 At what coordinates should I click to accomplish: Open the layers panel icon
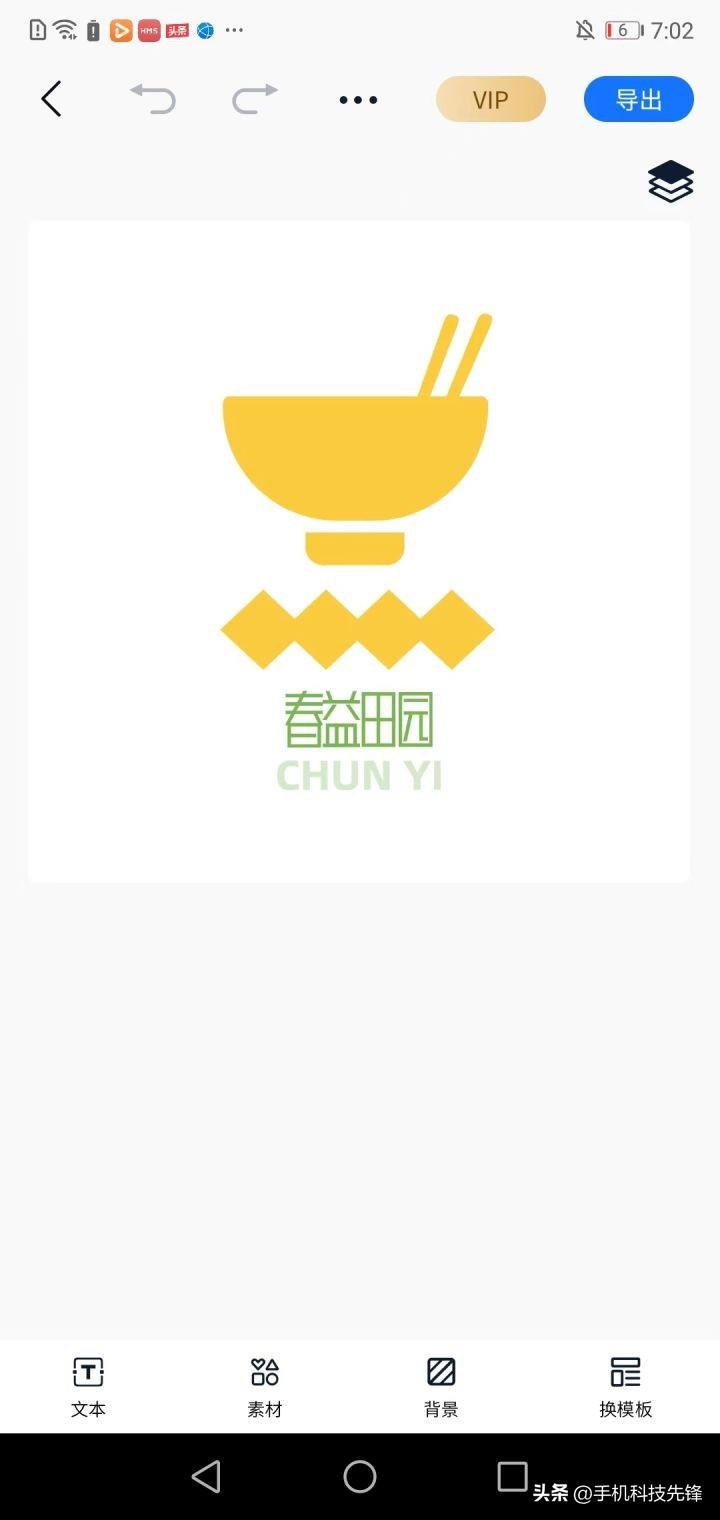[670, 181]
